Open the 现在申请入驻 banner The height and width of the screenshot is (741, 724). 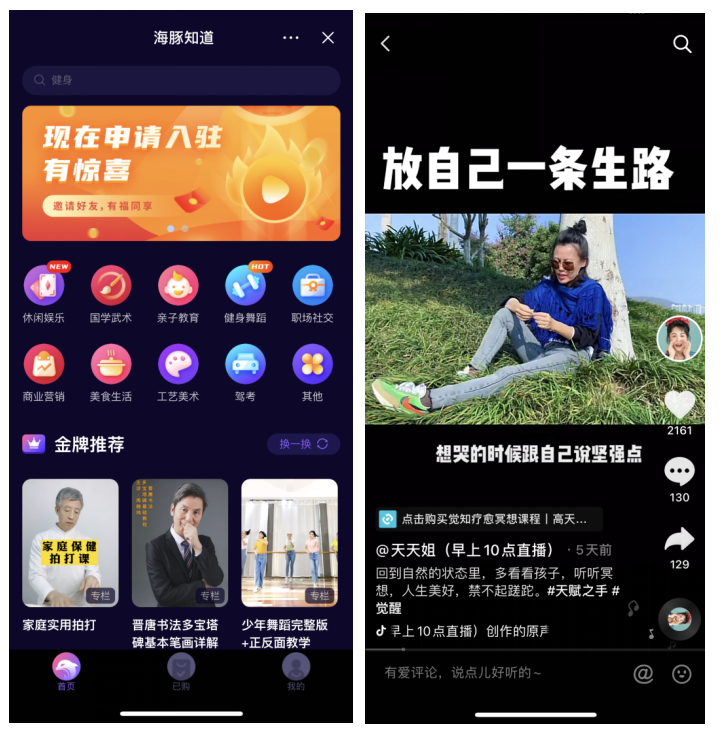(181, 173)
